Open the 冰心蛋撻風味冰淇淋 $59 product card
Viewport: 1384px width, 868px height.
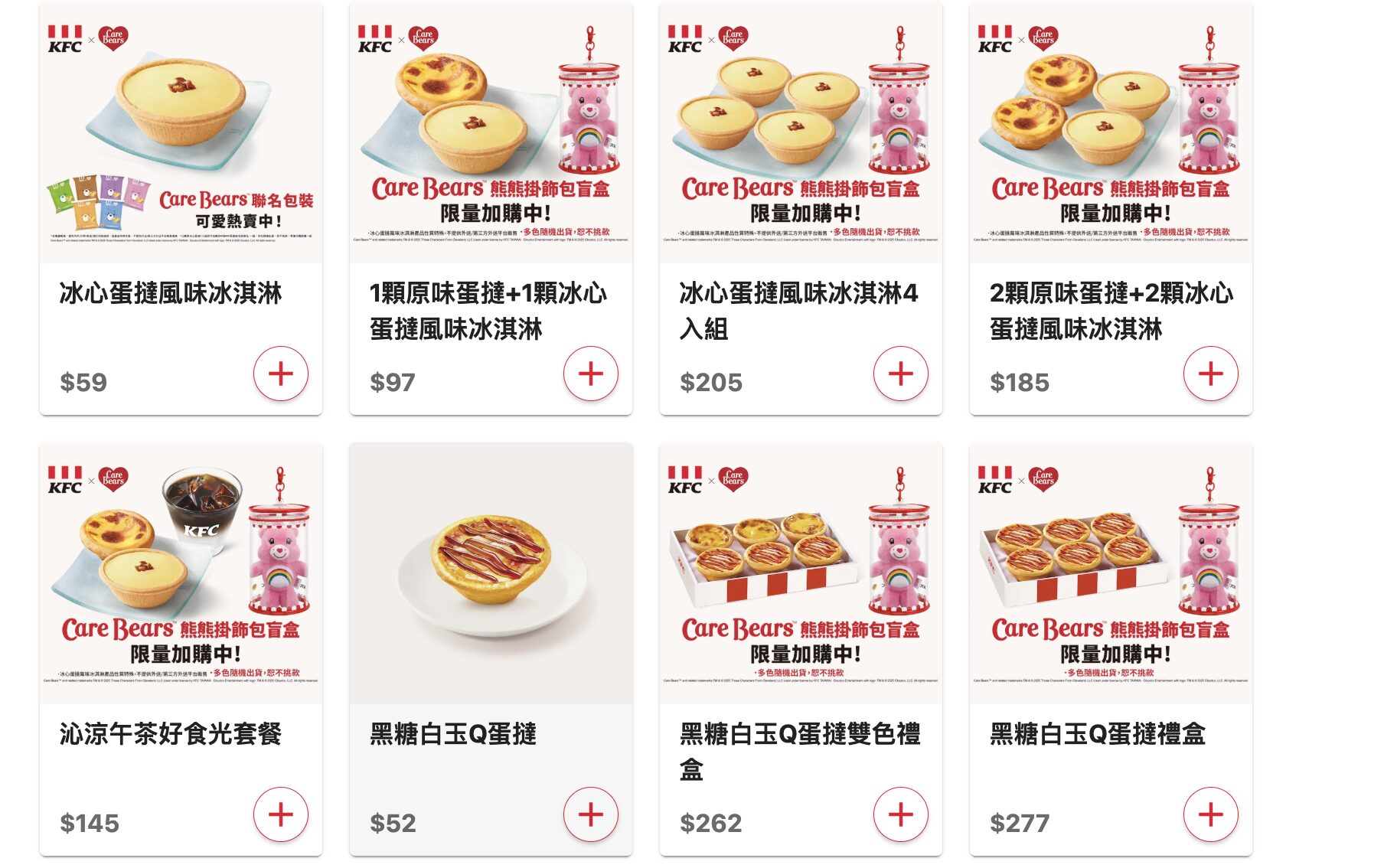point(181,153)
